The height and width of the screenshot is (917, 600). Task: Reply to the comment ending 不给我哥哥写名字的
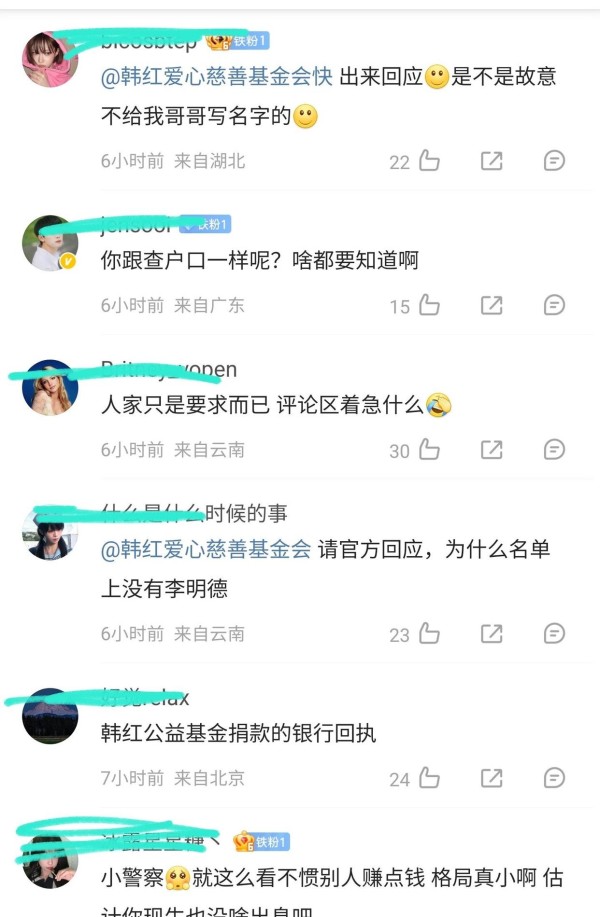pos(554,161)
